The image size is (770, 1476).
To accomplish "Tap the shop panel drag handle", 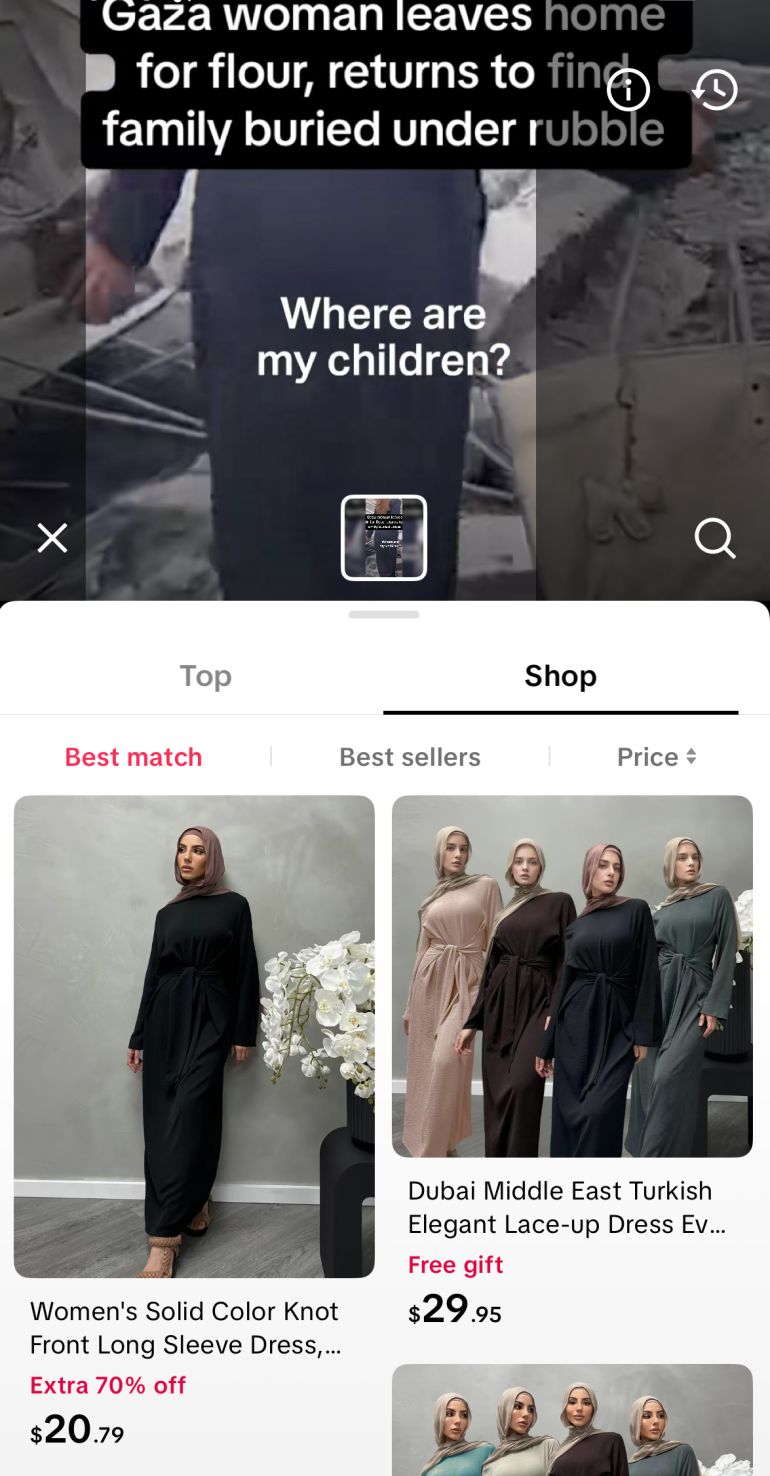I will coord(384,615).
